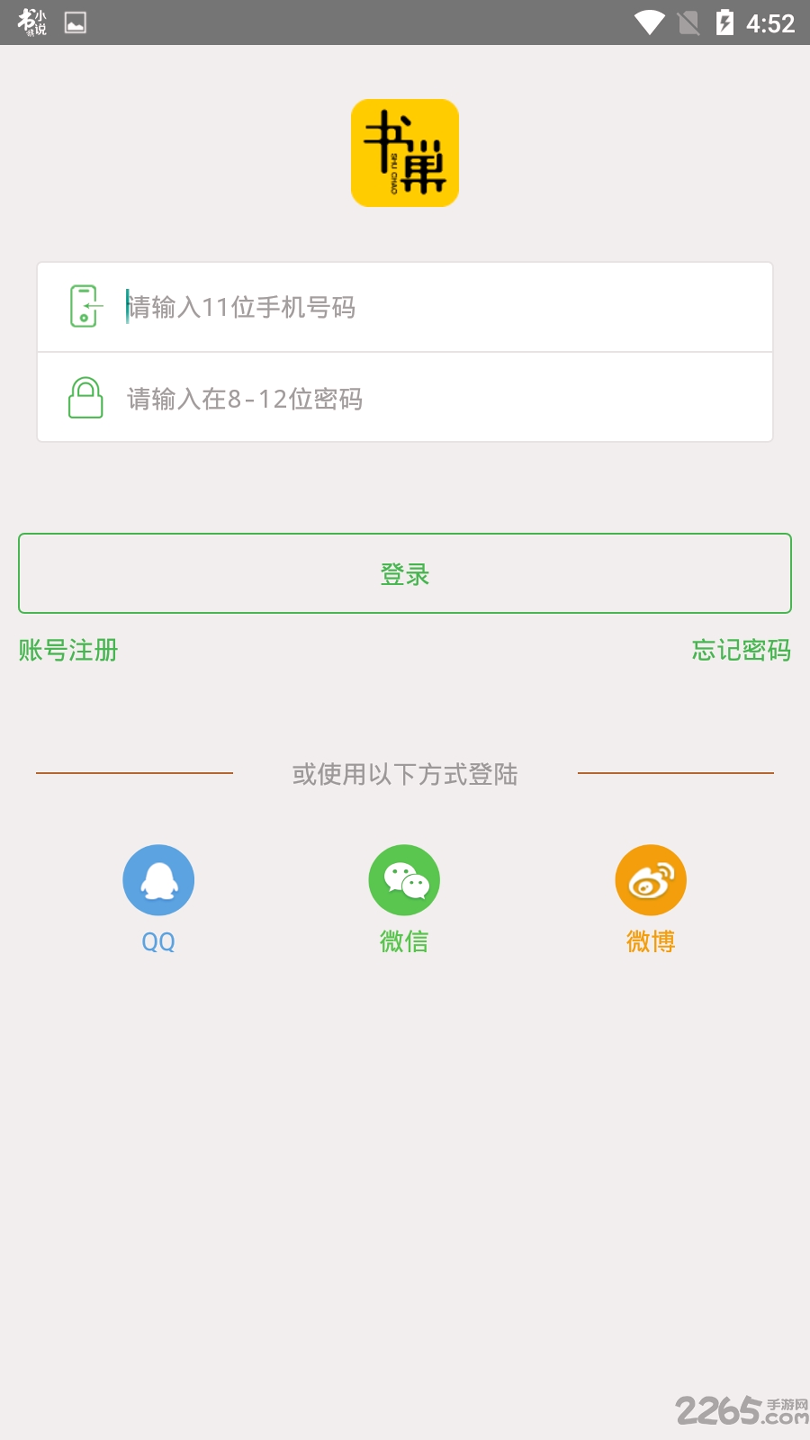
Task: Click the green padlock icon
Action: (x=85, y=397)
